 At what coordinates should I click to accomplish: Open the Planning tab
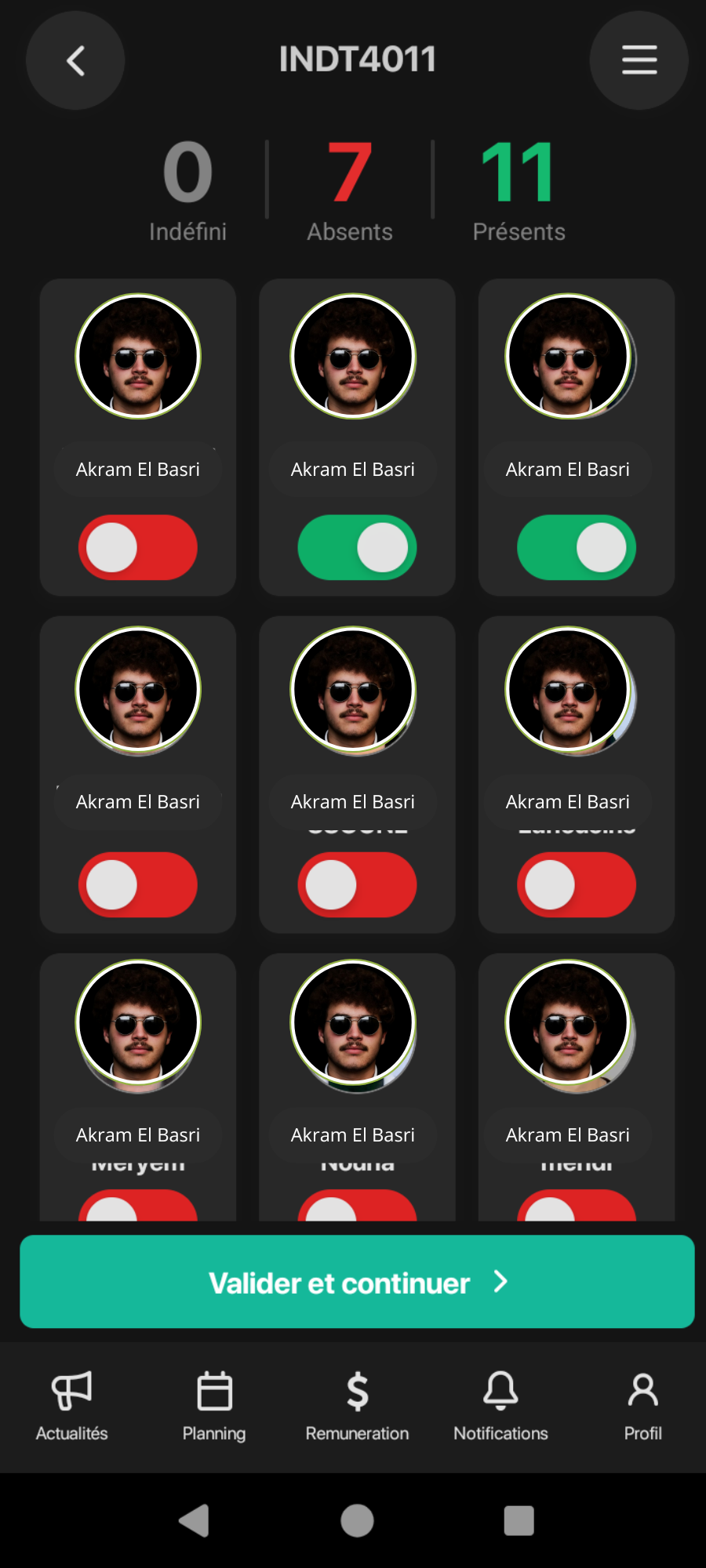point(214,1406)
